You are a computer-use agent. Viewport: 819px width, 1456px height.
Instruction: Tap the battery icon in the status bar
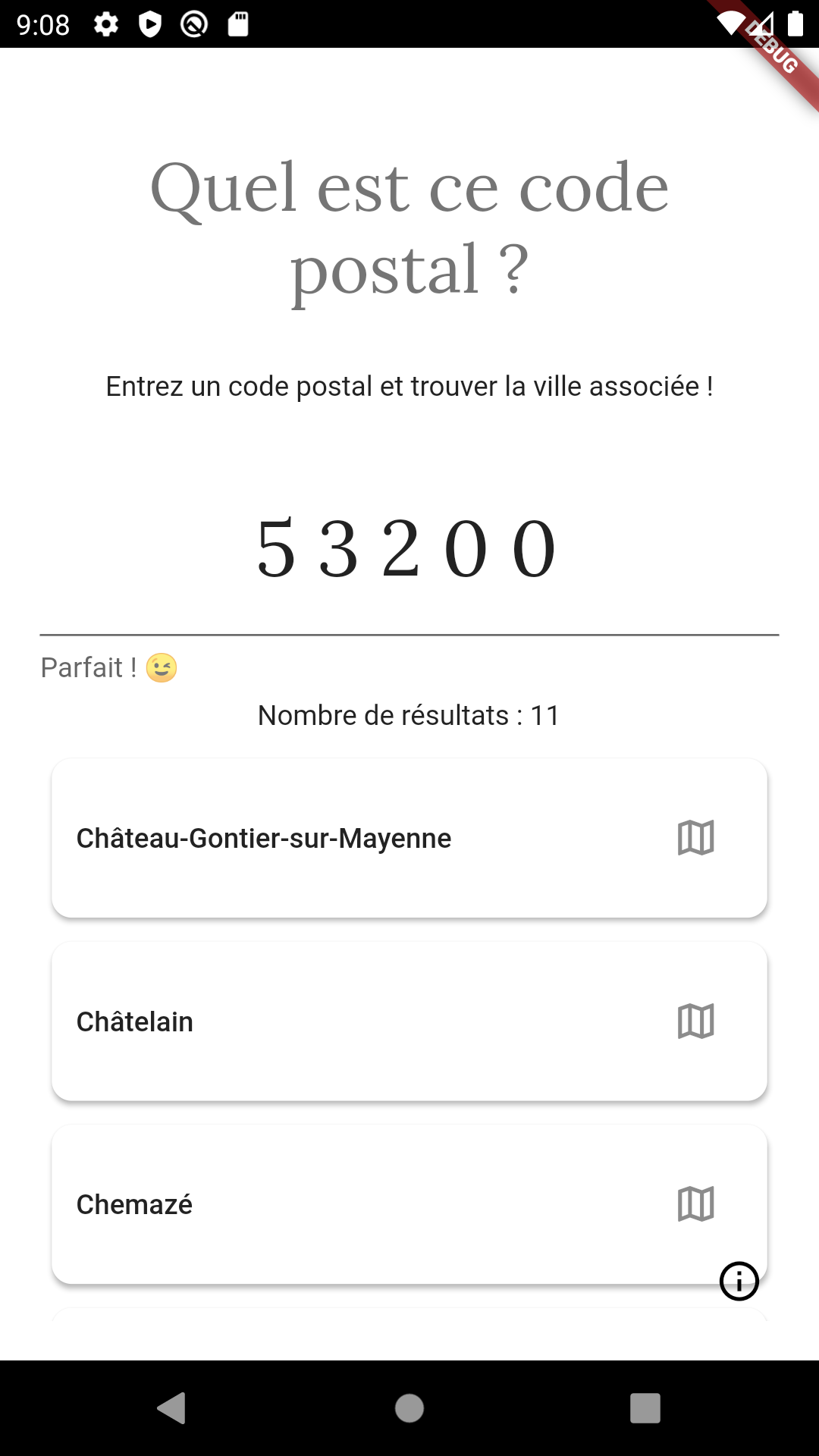pos(797,25)
